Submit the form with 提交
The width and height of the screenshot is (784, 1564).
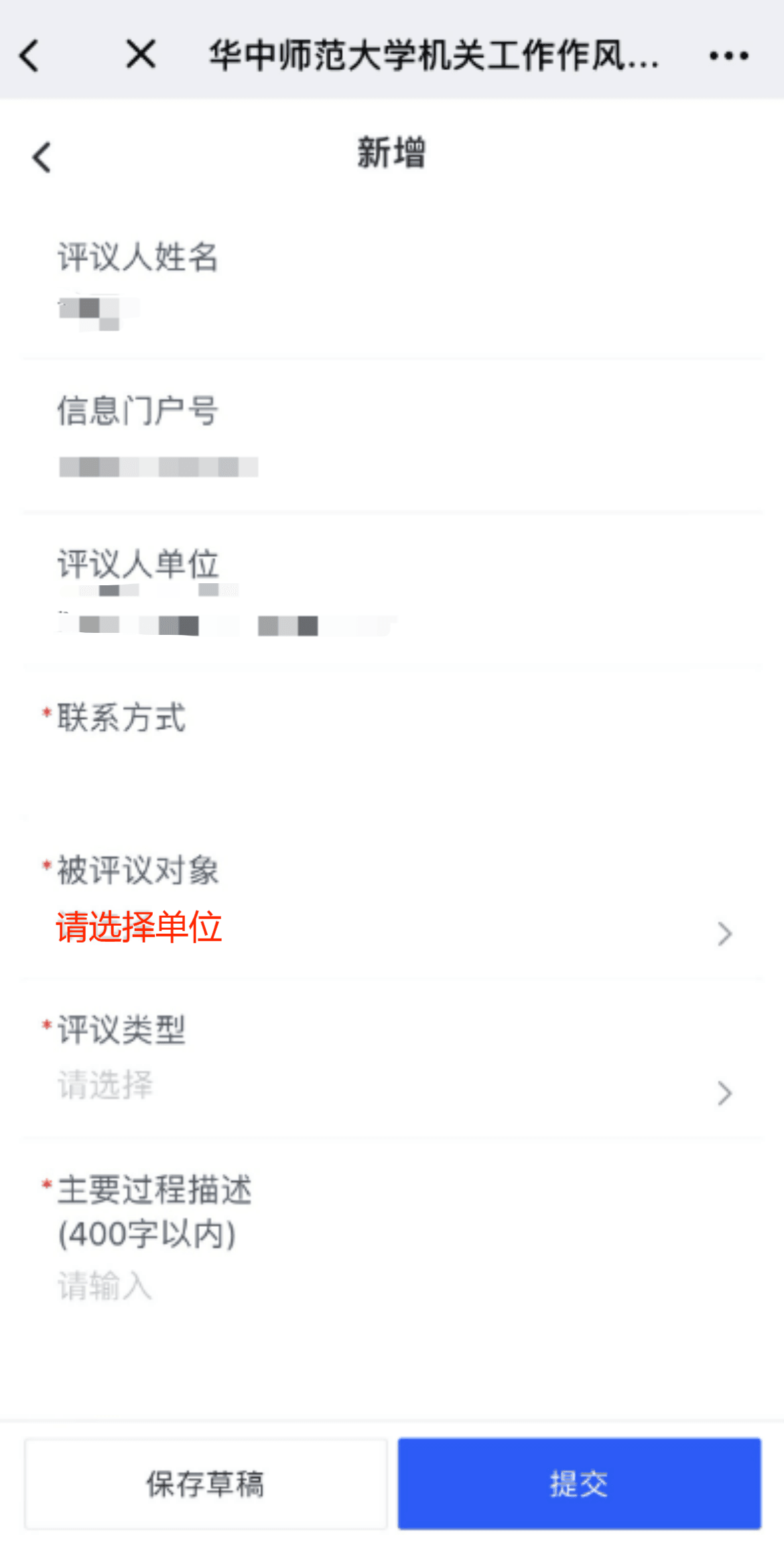click(579, 1484)
